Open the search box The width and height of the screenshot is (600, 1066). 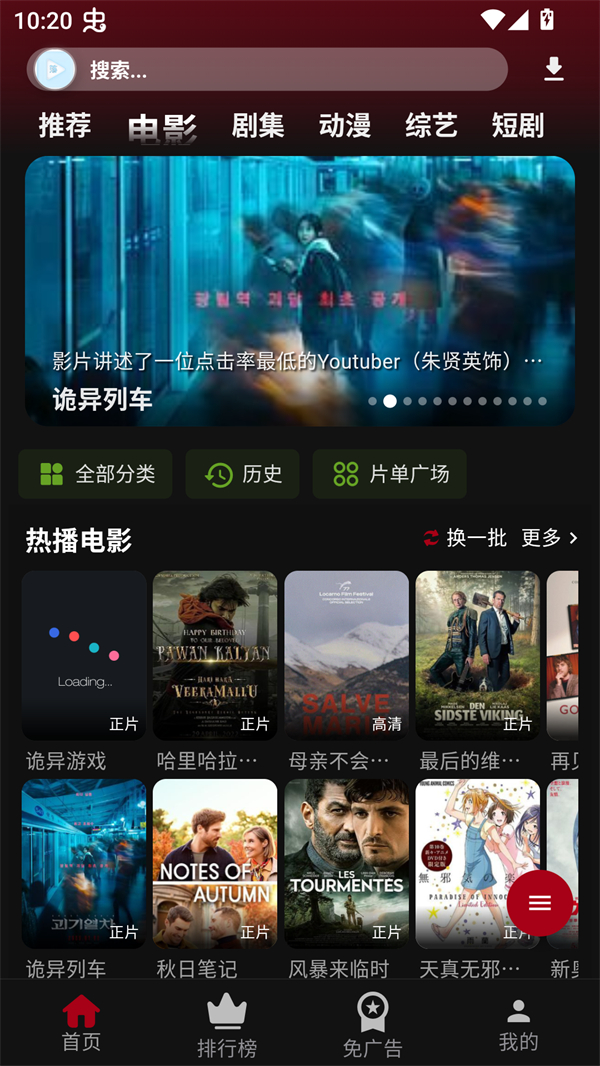pyautogui.click(x=280, y=70)
